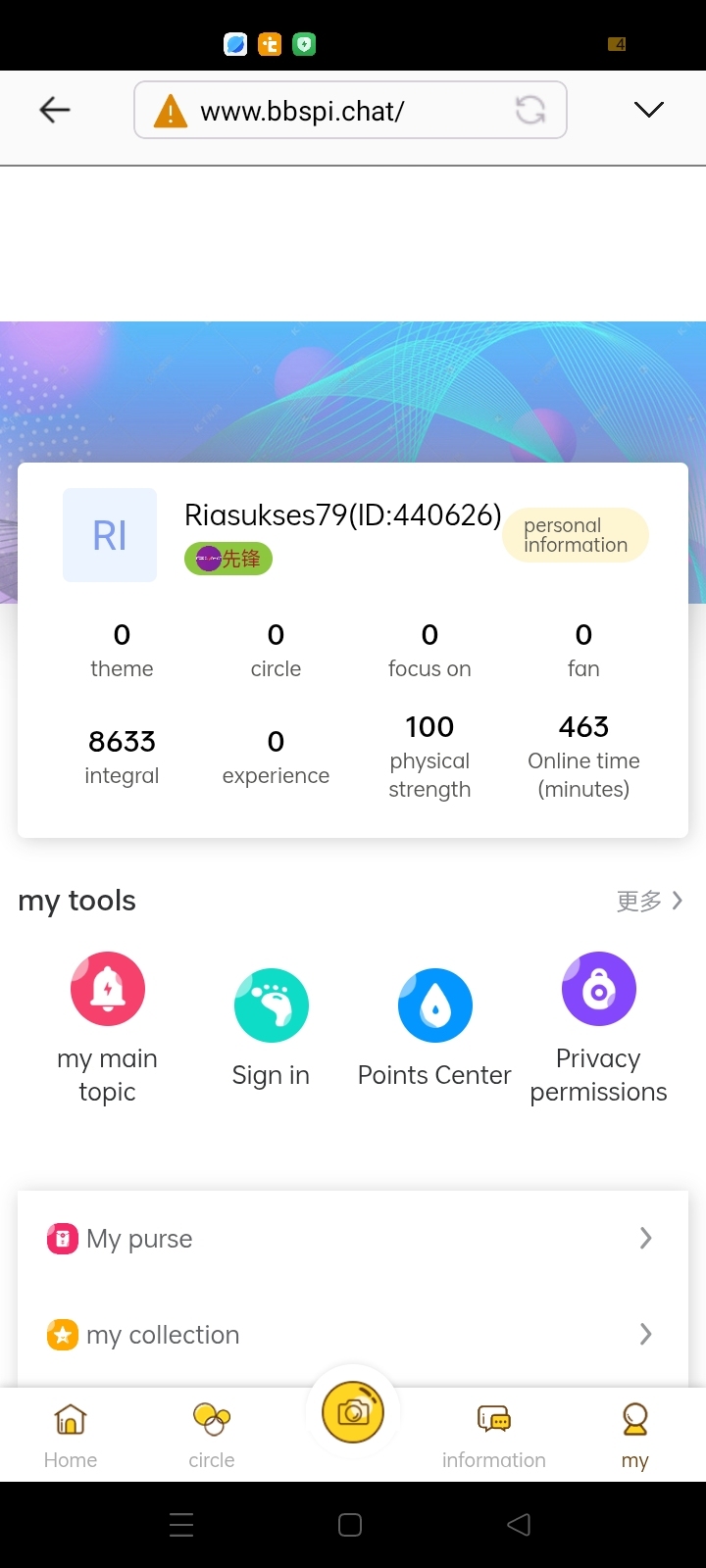Open personal information
Image resolution: width=706 pixels, height=1568 pixels.
tap(576, 535)
